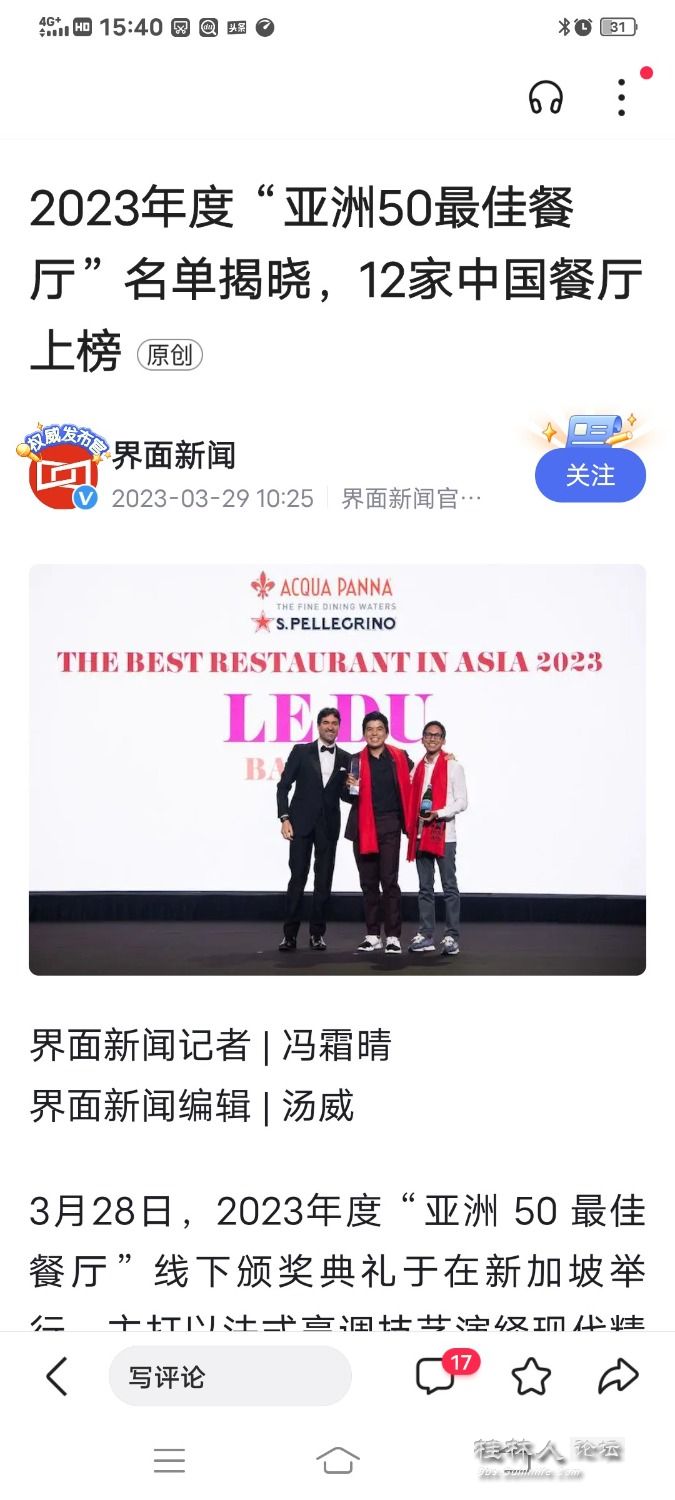675x1500 pixels.
Task: Open the comments with 17 replies
Action: pyautogui.click(x=437, y=1377)
